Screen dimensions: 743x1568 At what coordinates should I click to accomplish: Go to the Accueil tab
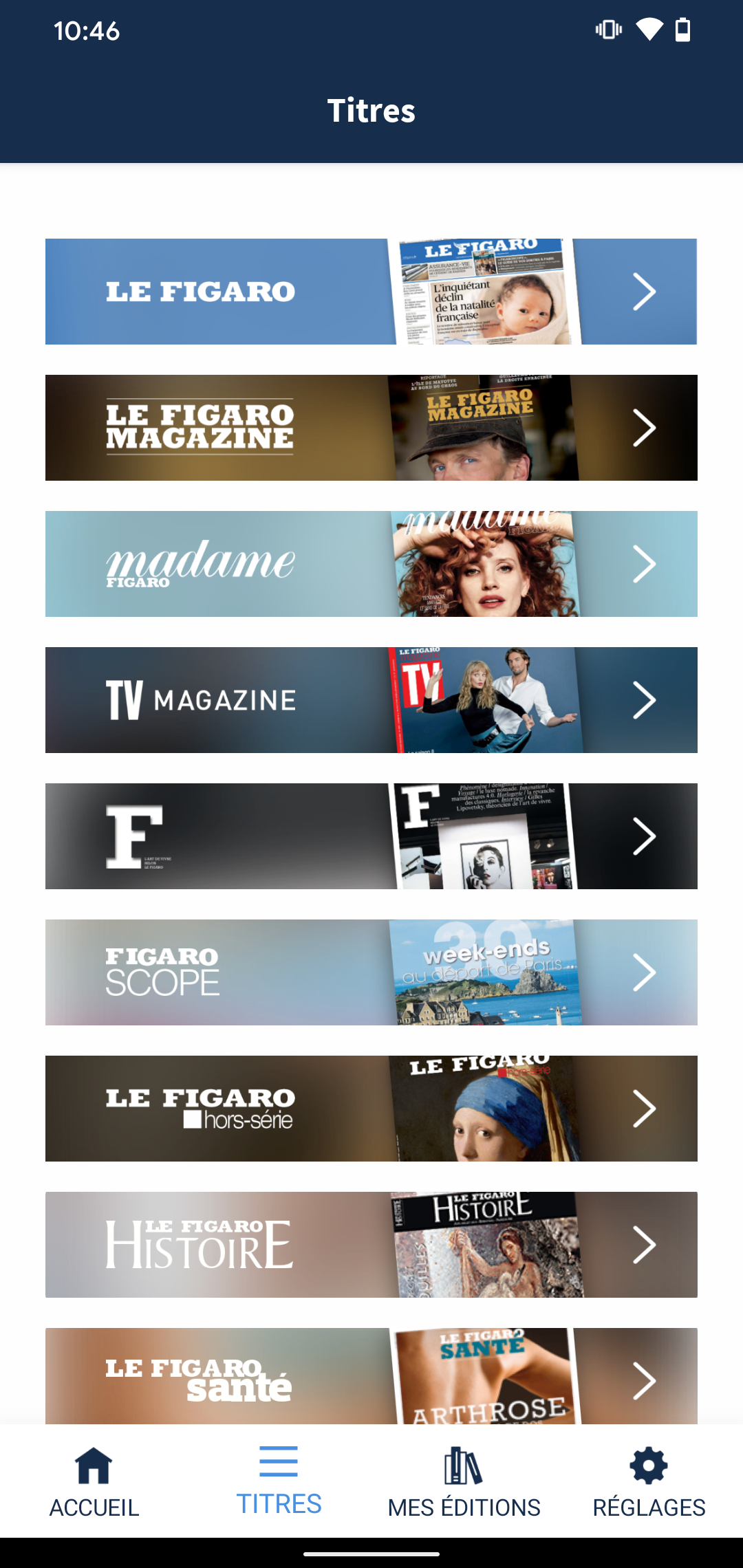tap(94, 1481)
